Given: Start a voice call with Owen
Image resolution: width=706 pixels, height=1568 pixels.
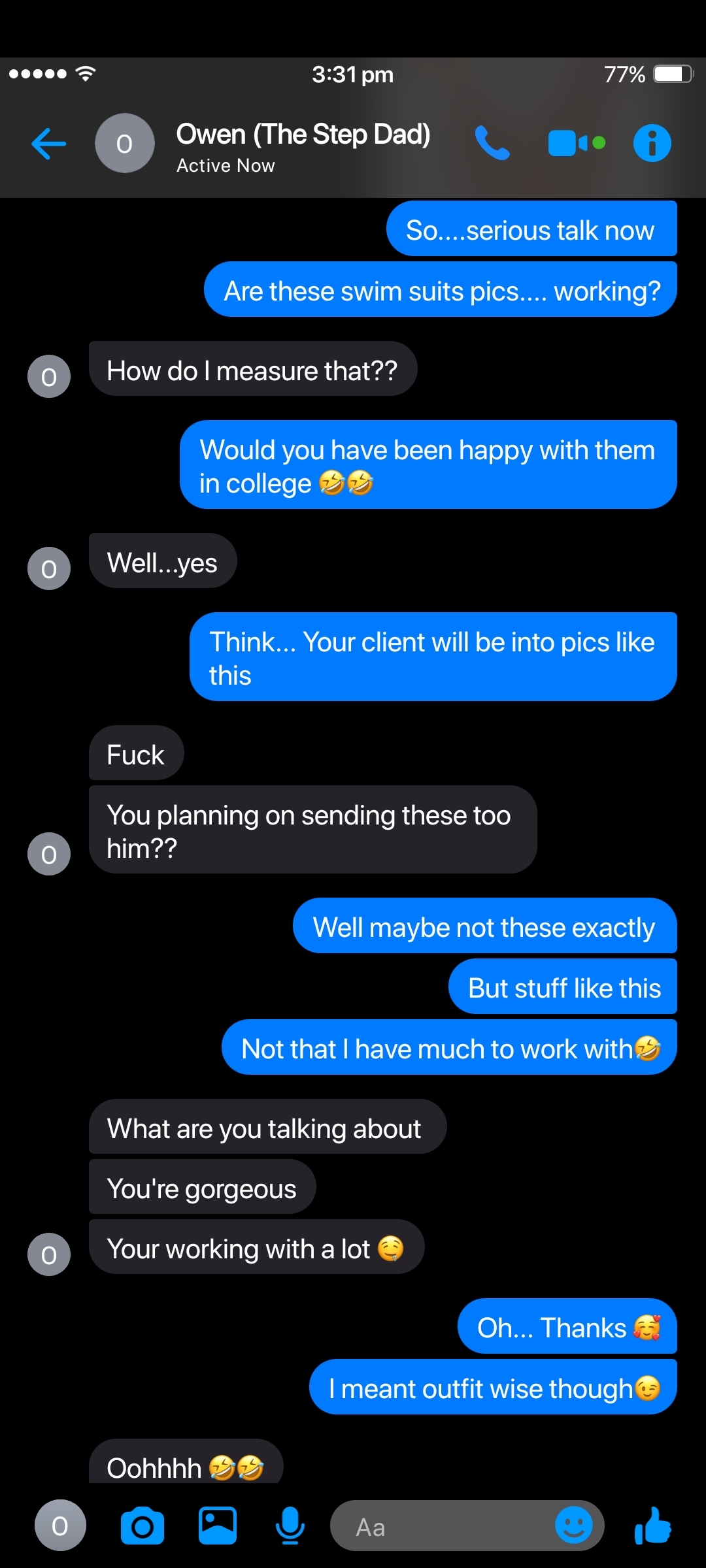Looking at the screenshot, I should [x=492, y=143].
